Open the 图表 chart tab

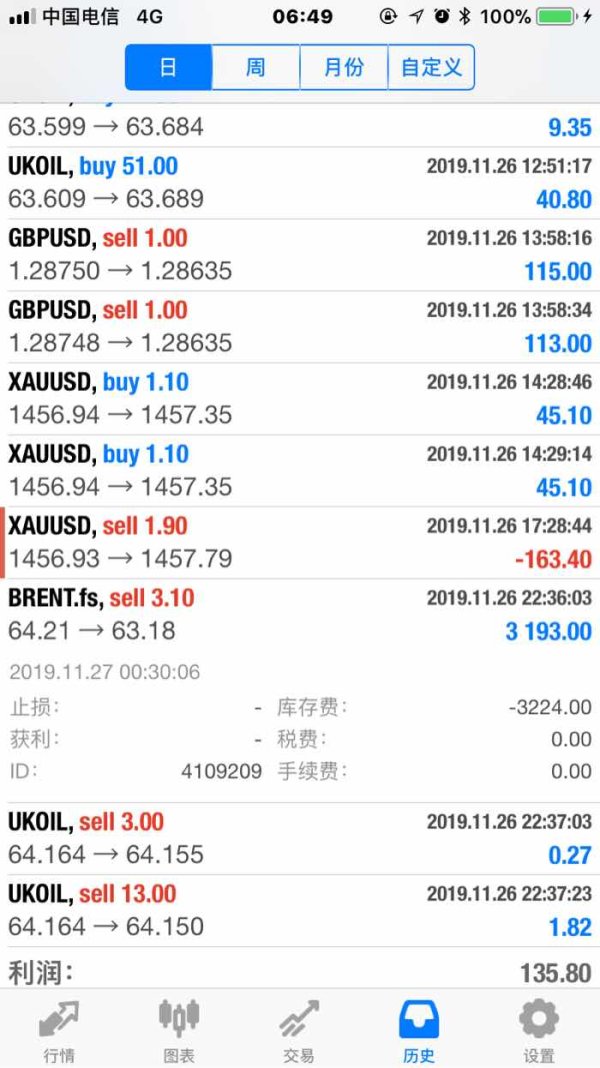click(179, 1030)
